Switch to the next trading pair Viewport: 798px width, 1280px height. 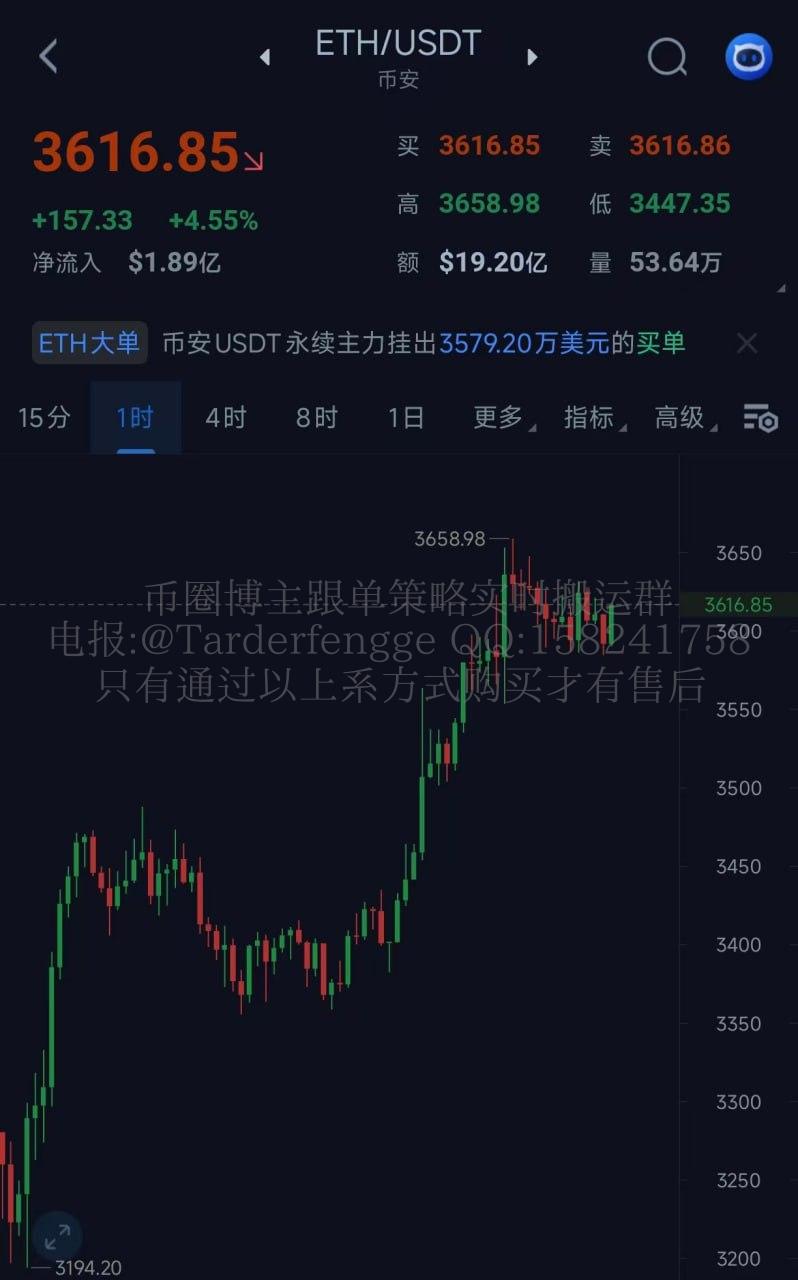pyautogui.click(x=532, y=57)
